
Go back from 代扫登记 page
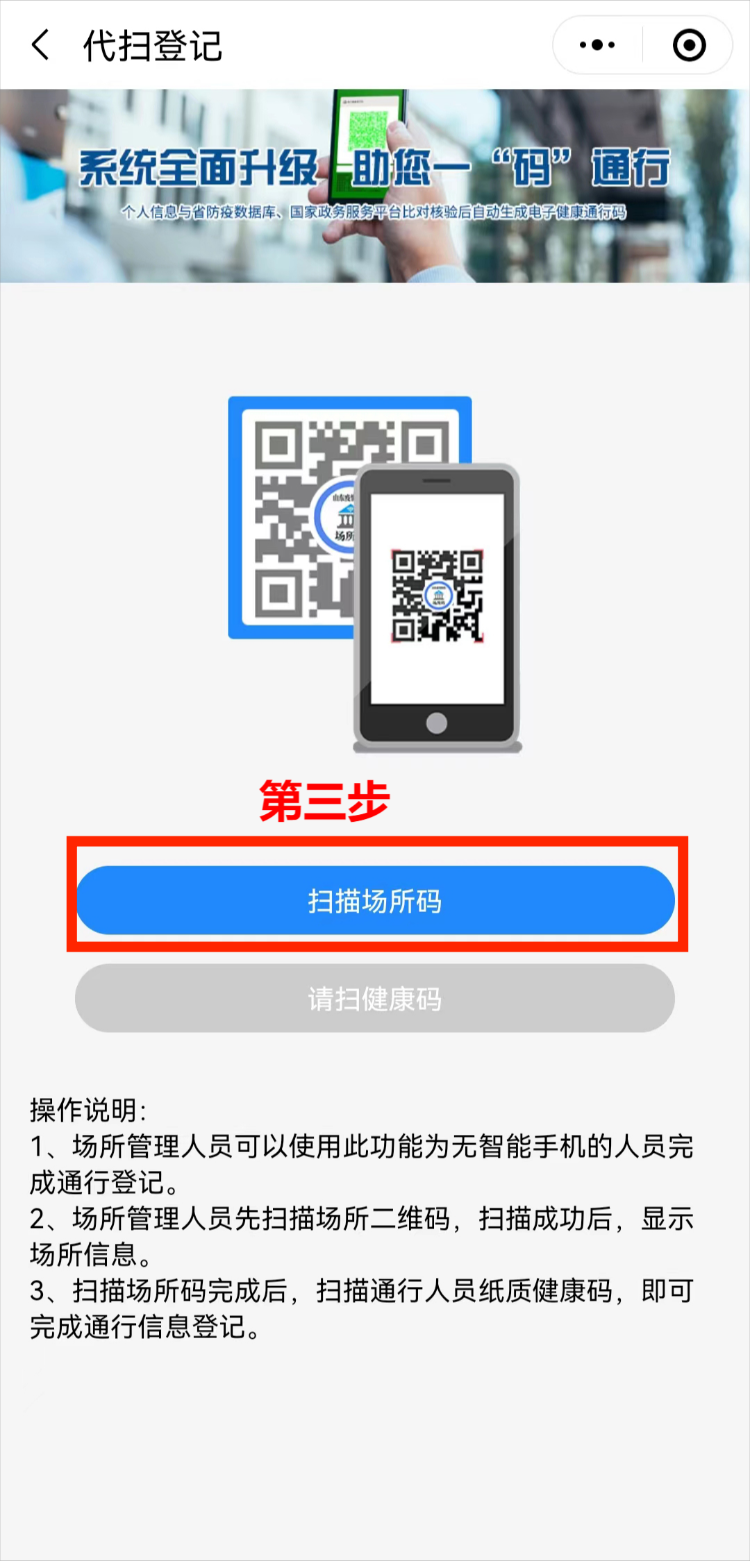tap(40, 46)
